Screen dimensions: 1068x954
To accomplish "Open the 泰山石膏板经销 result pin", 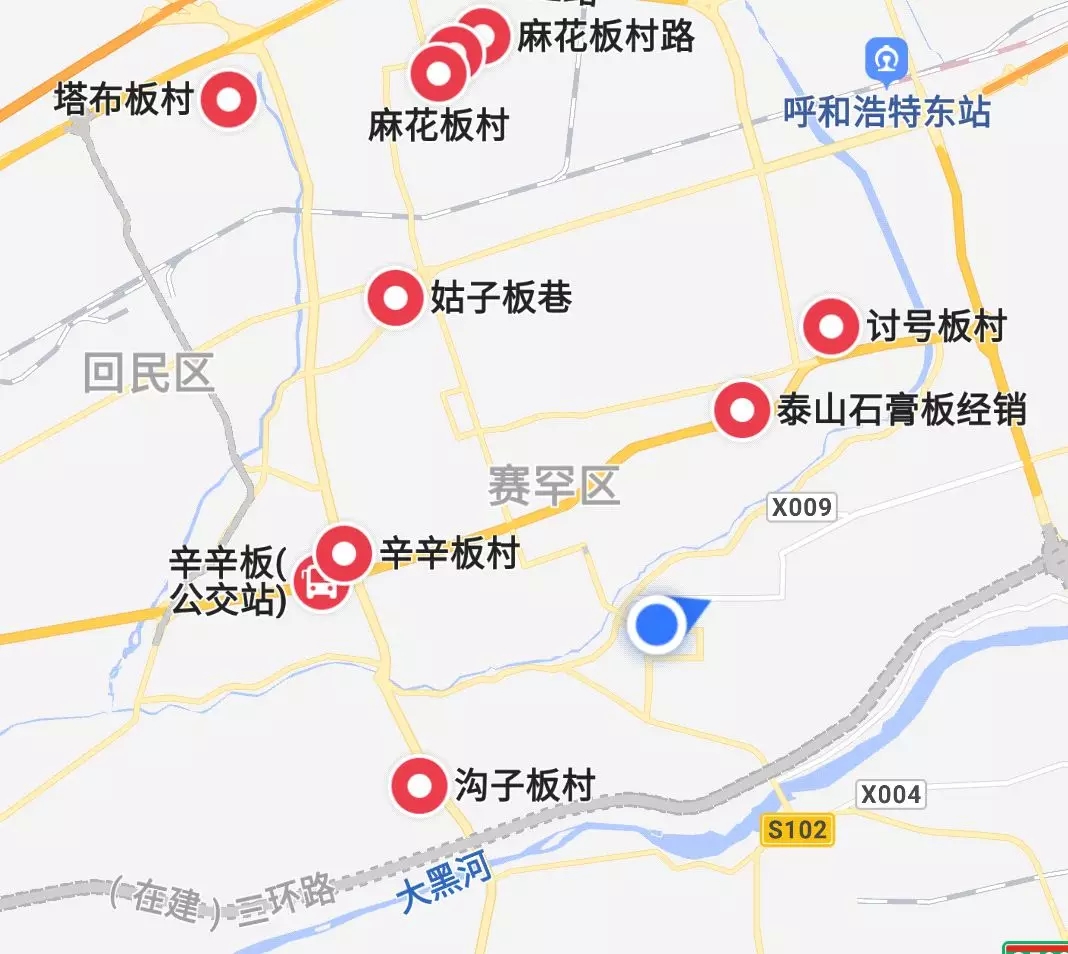I will (x=742, y=410).
